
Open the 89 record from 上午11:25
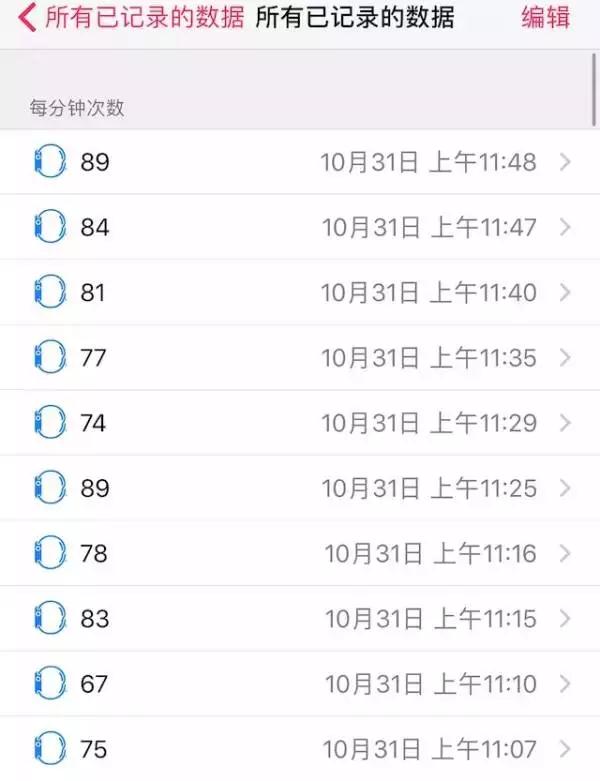[300, 489]
